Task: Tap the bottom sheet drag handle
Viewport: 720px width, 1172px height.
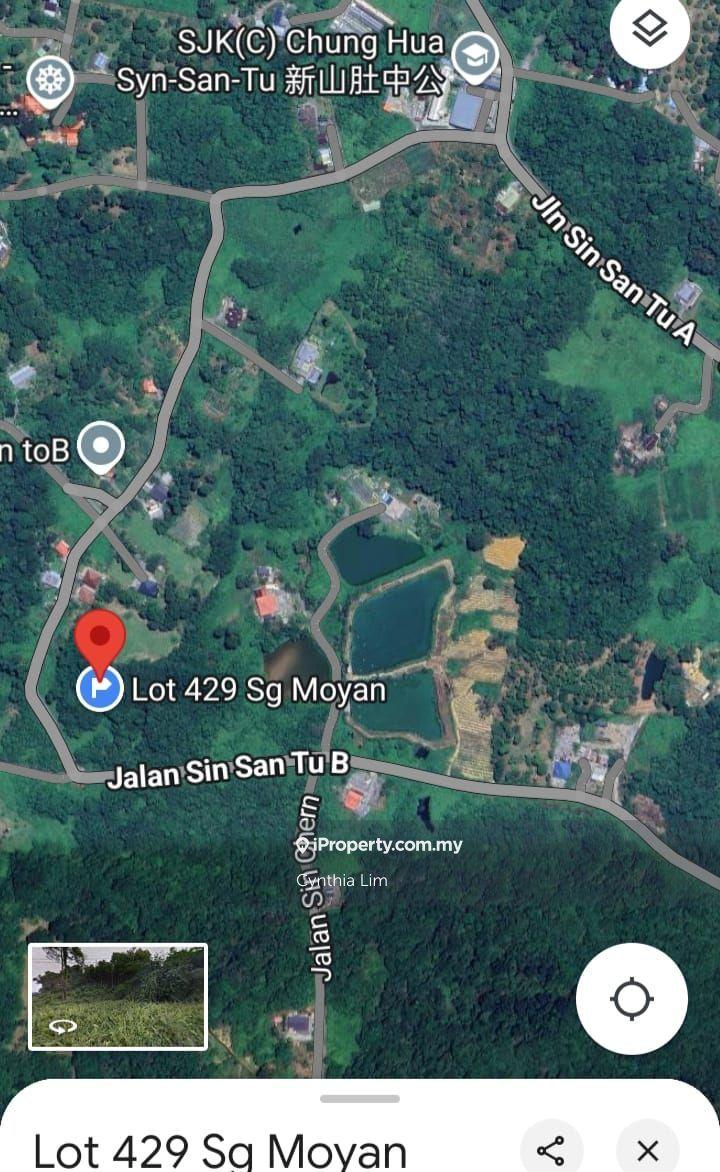Action: [x=360, y=1098]
